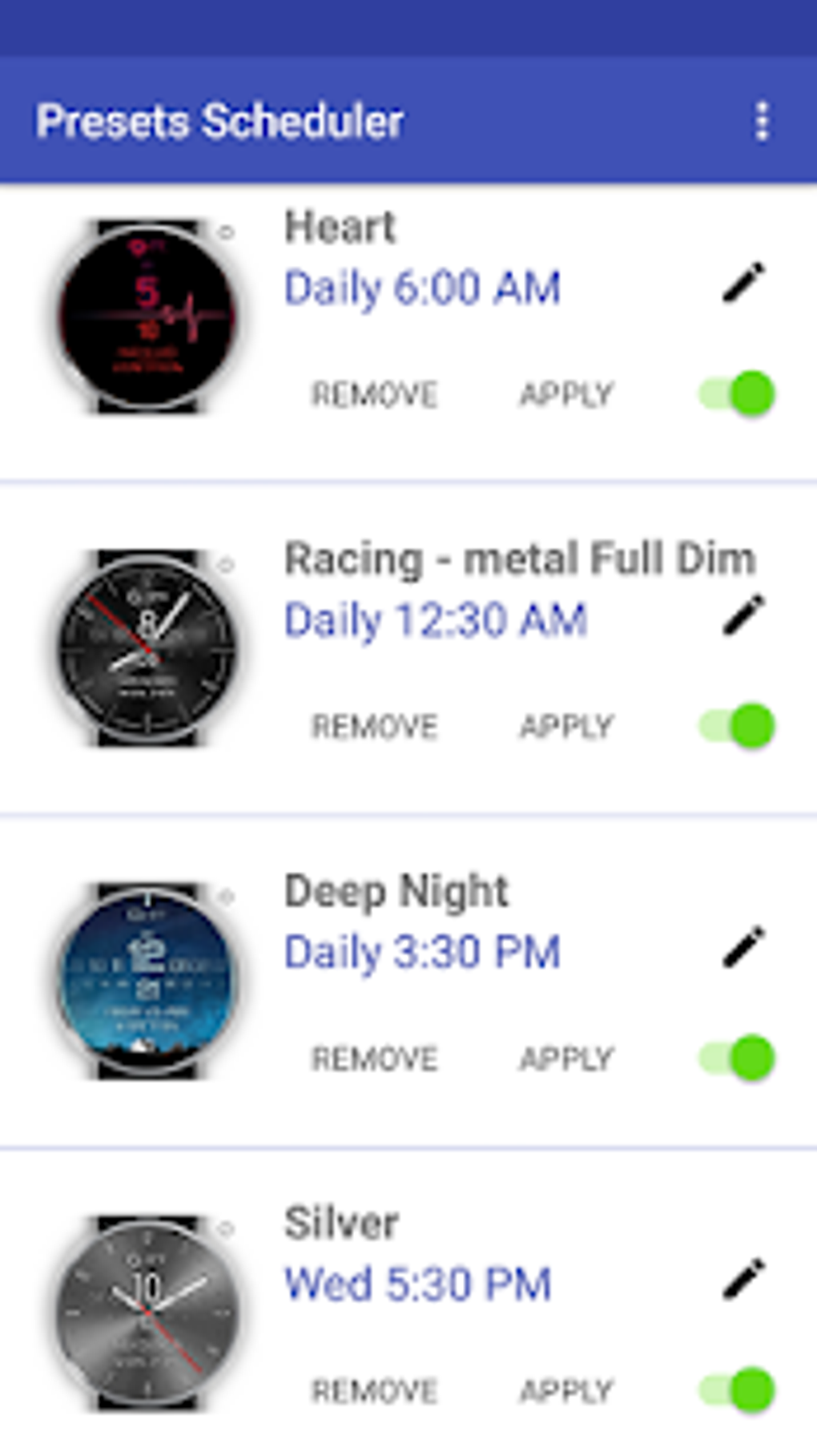
Task: Open the overflow menu in Presets Scheduler
Action: point(762,122)
